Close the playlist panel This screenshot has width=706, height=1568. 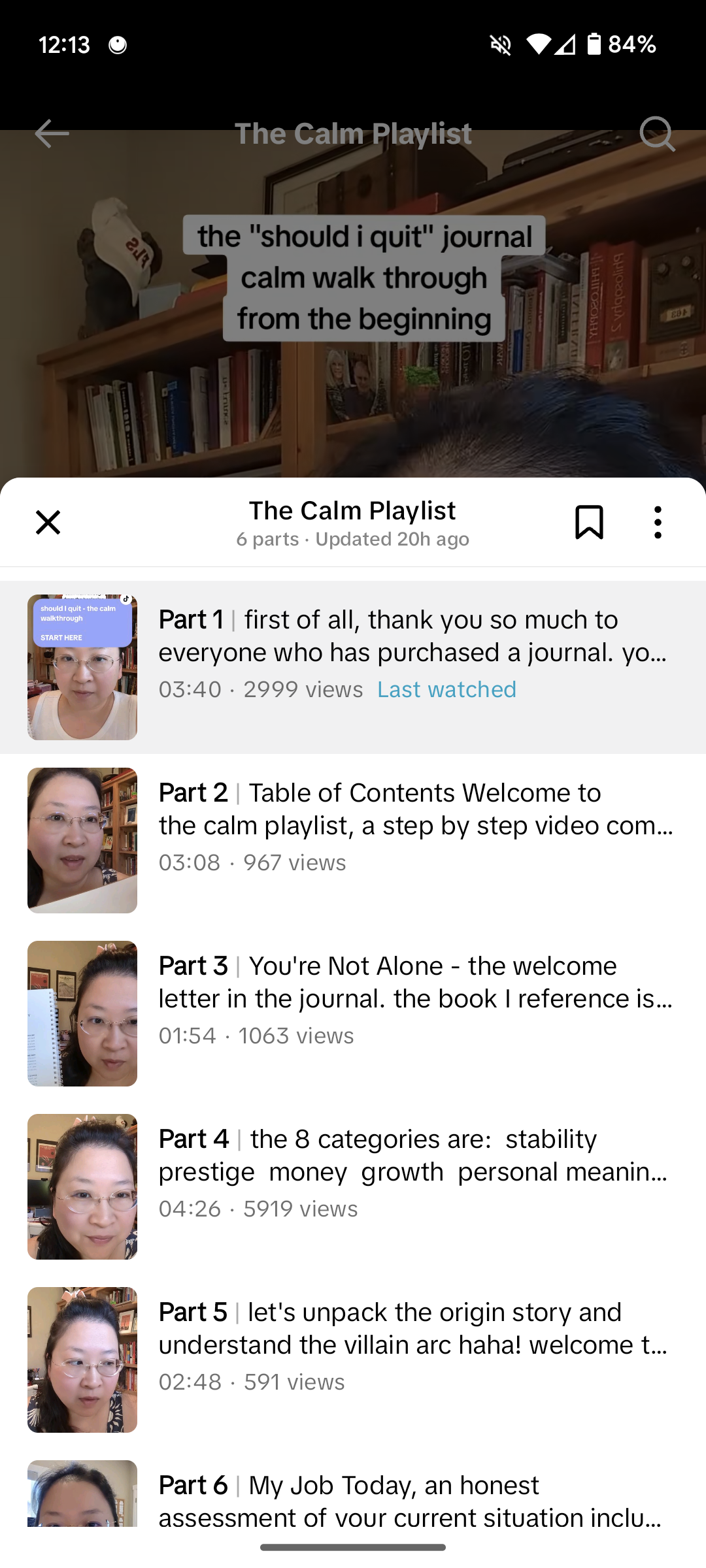tap(48, 523)
